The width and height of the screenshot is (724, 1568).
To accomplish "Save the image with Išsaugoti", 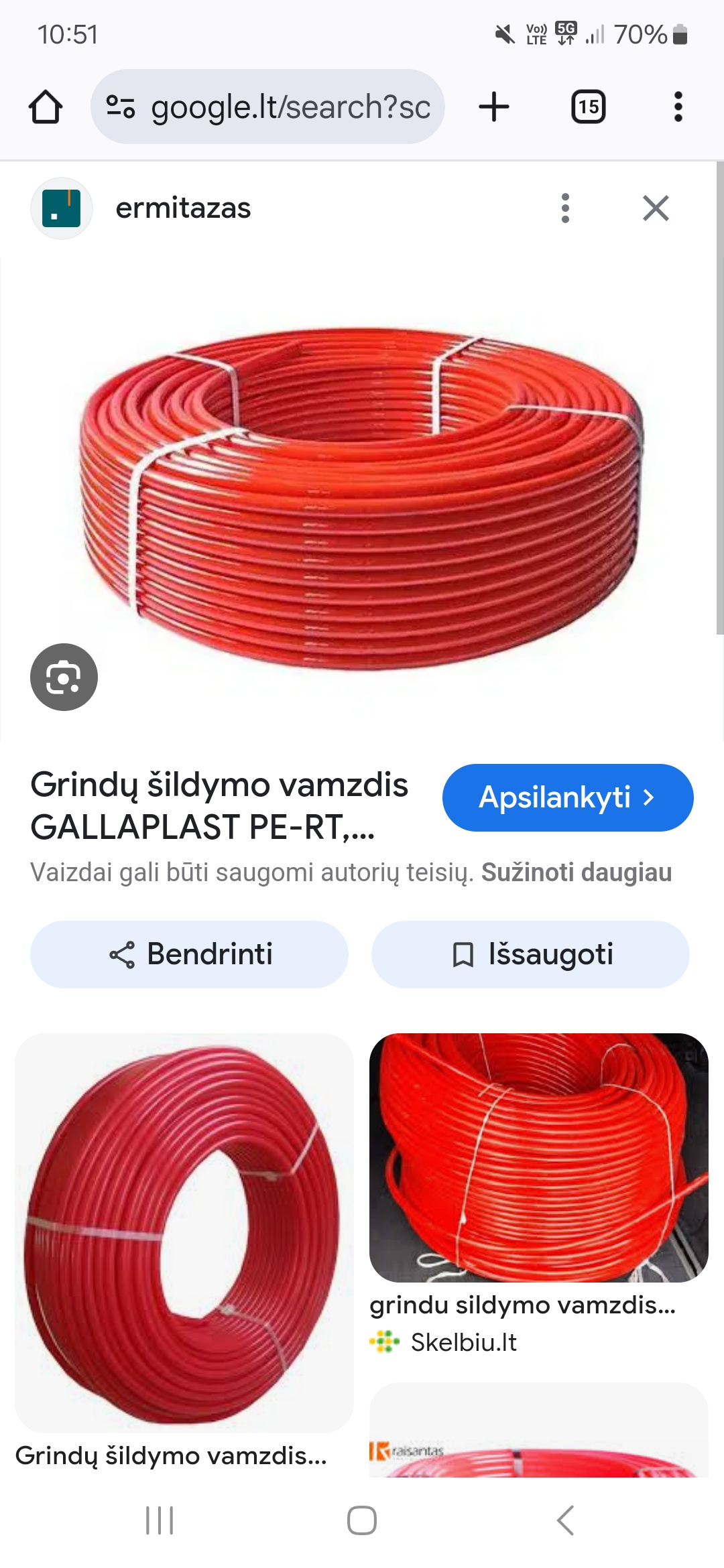I will coord(530,954).
